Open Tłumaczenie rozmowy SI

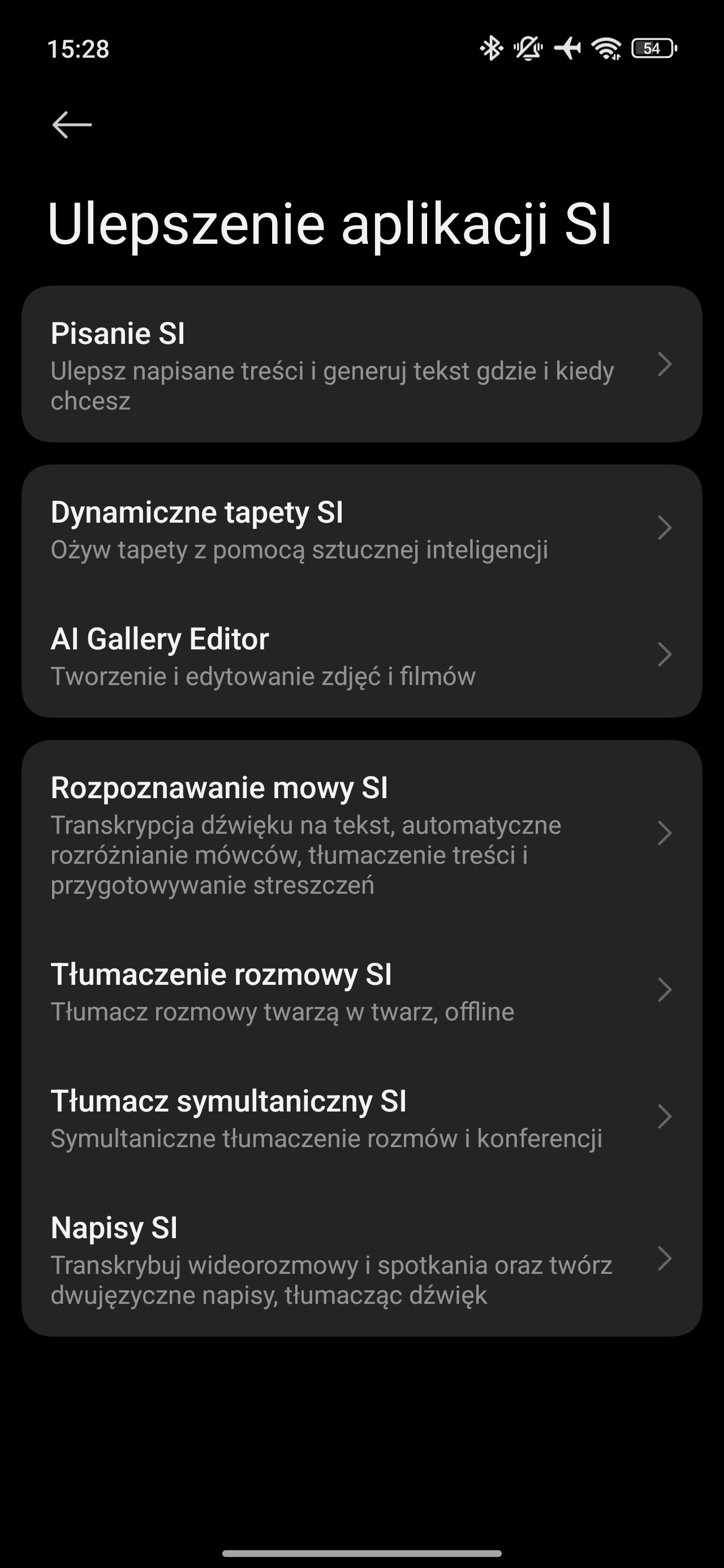pos(361,991)
